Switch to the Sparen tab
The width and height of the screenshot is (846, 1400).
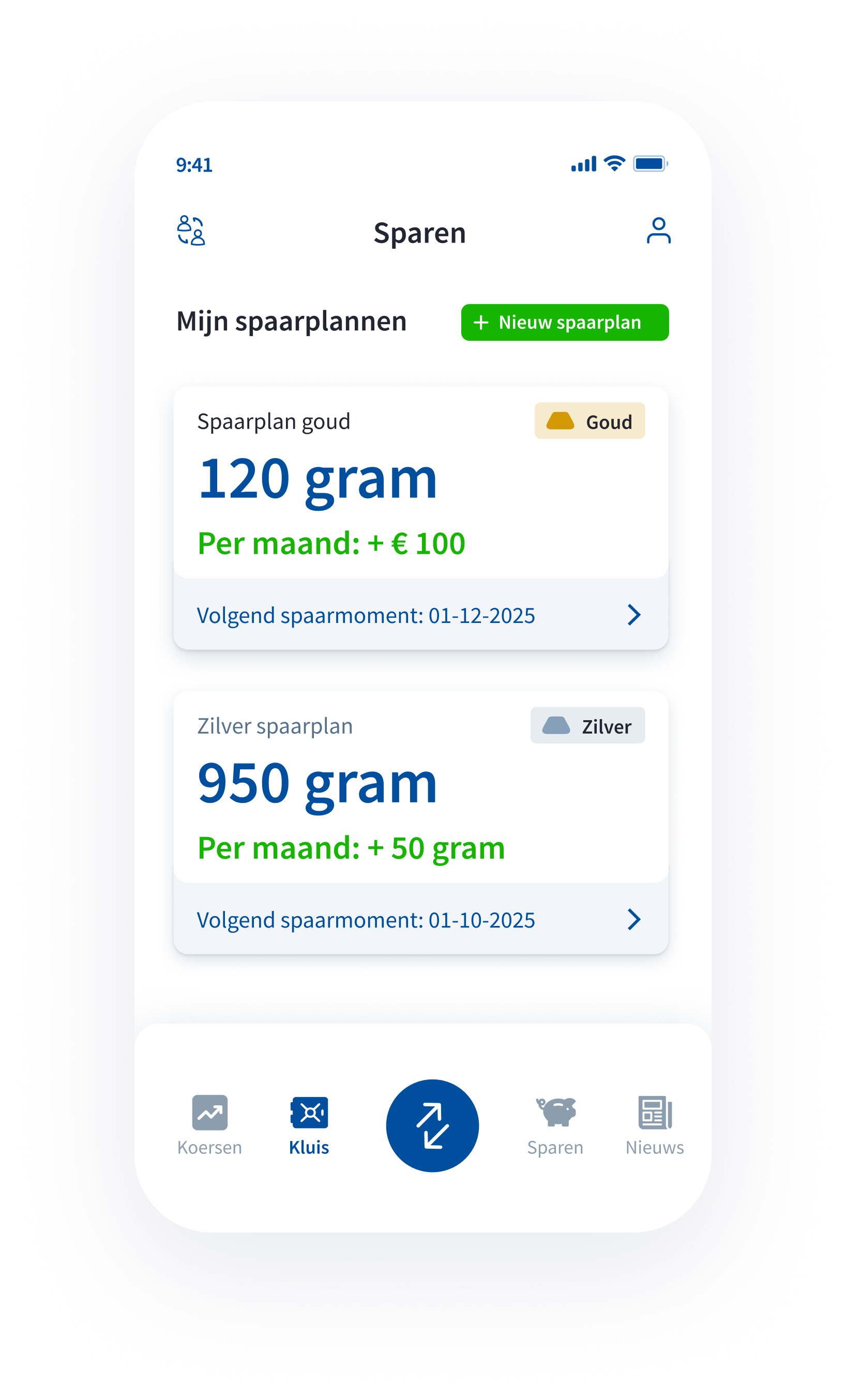point(555,1125)
